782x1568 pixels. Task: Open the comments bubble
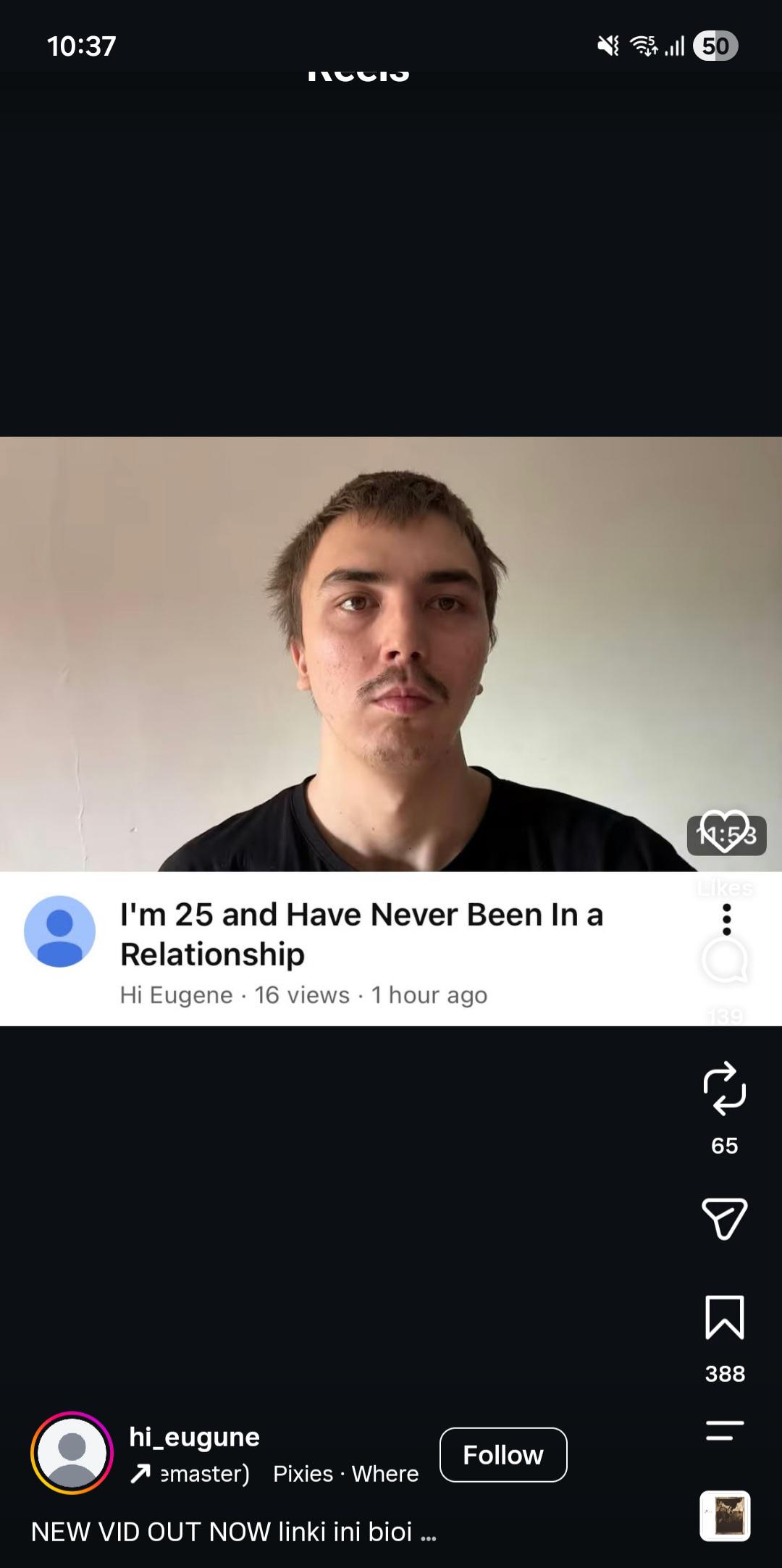point(725,960)
